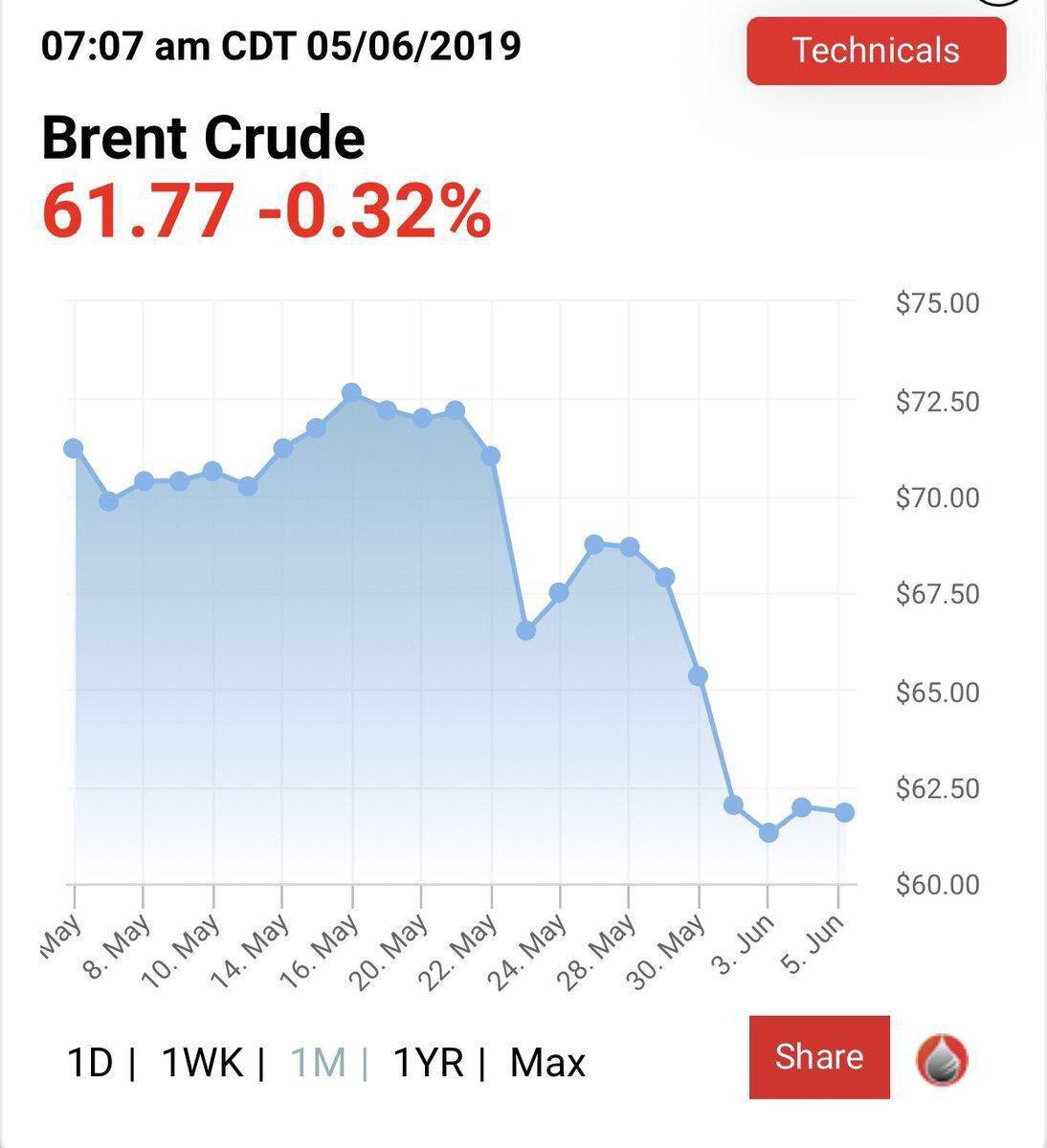Share the Brent Crude chart
Image resolution: width=1047 pixels, height=1148 pixels.
(818, 1057)
